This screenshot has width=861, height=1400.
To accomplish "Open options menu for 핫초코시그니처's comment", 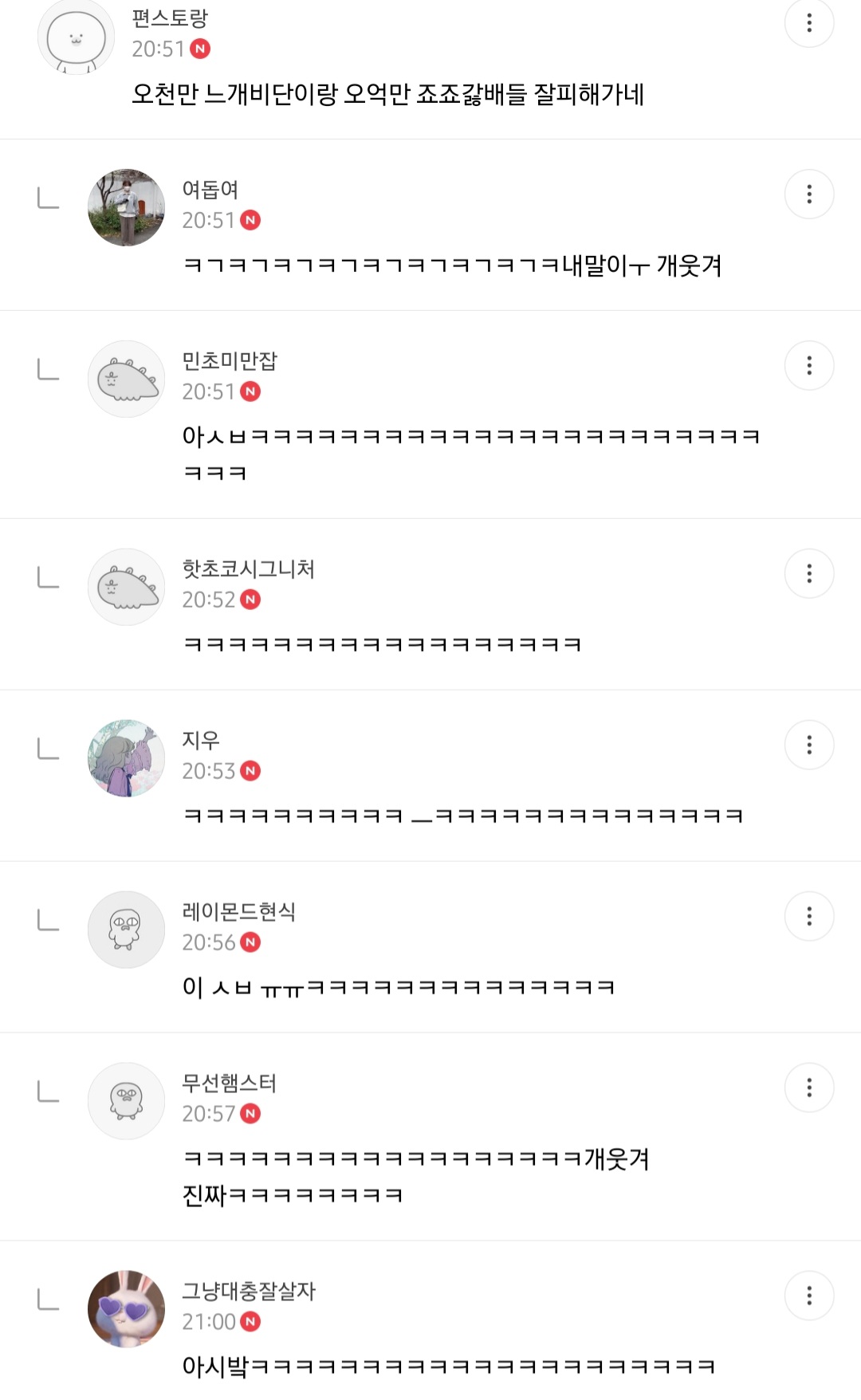I will 811,572.
